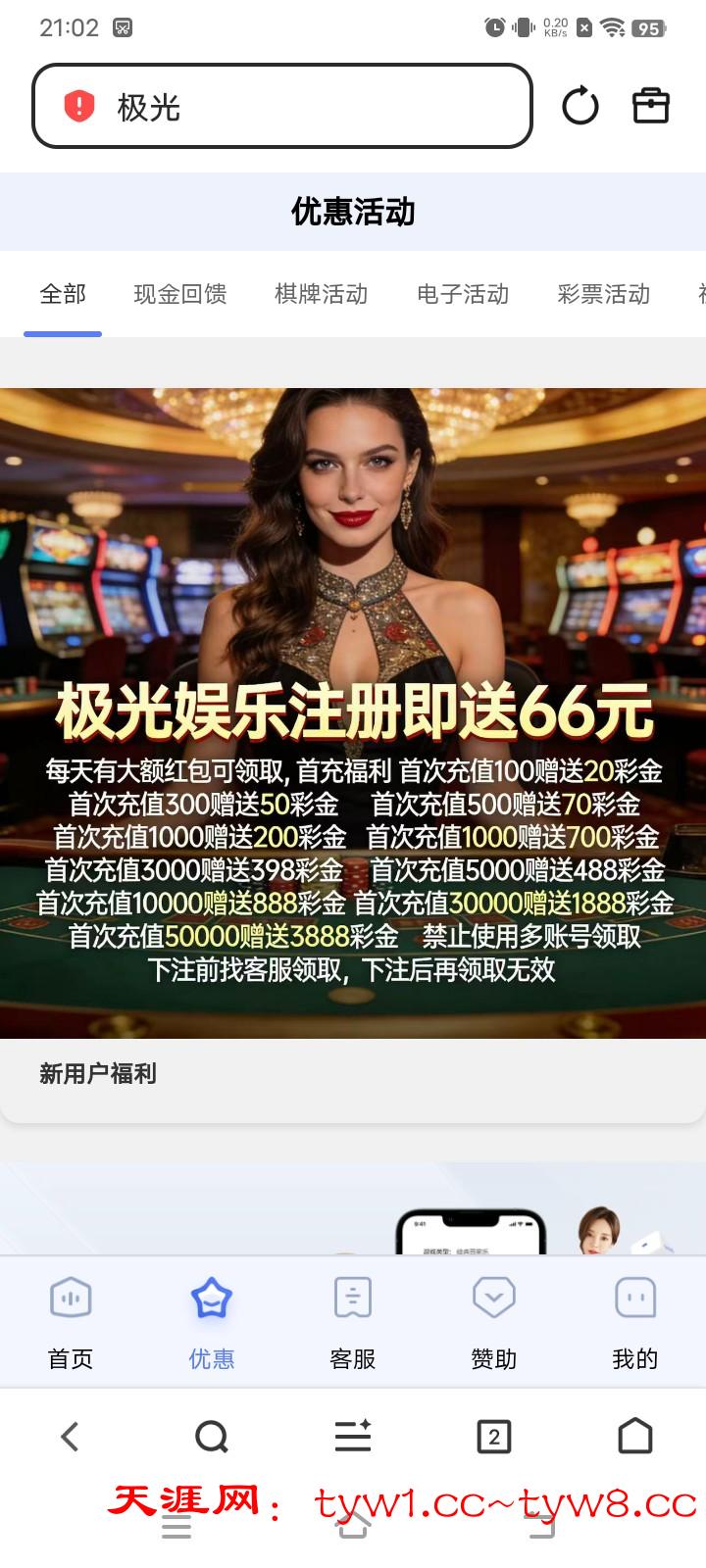
Task: Show the 电子活动 promotions tab
Action: coord(463,294)
